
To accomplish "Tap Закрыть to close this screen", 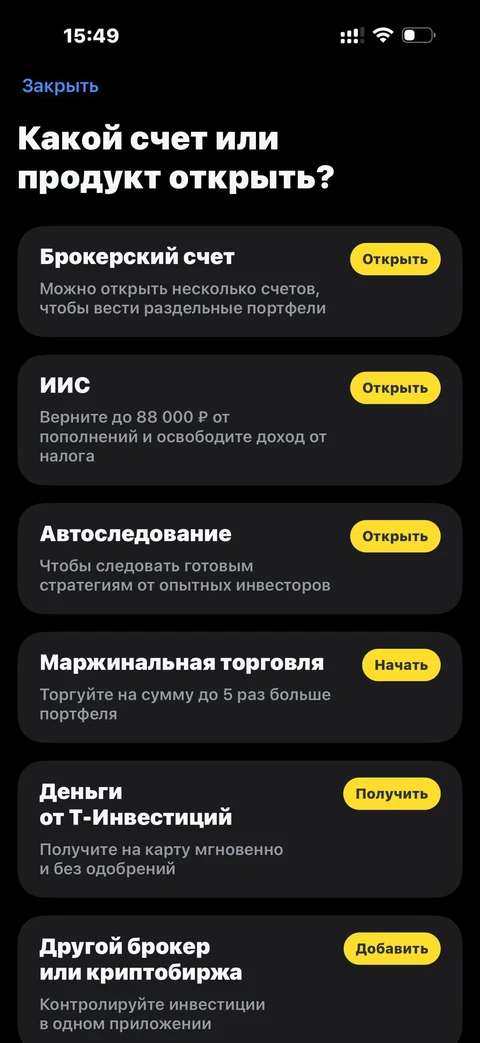I will pos(60,86).
